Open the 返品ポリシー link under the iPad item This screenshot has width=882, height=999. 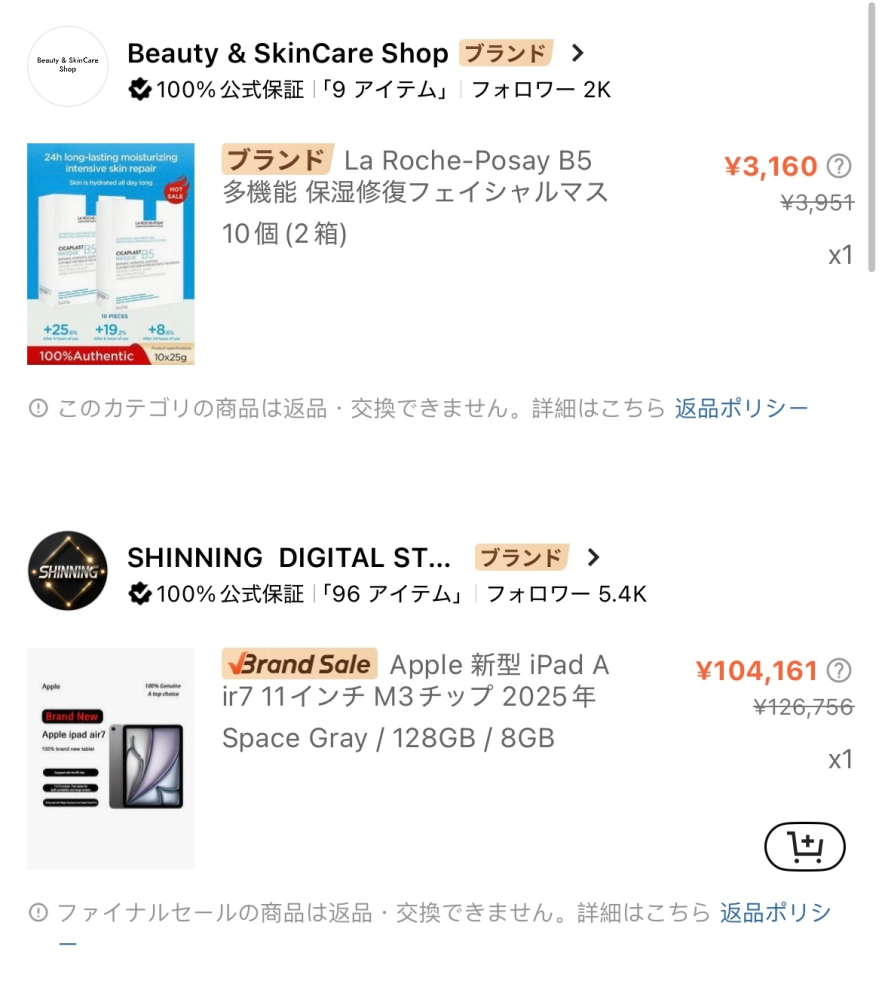click(775, 911)
